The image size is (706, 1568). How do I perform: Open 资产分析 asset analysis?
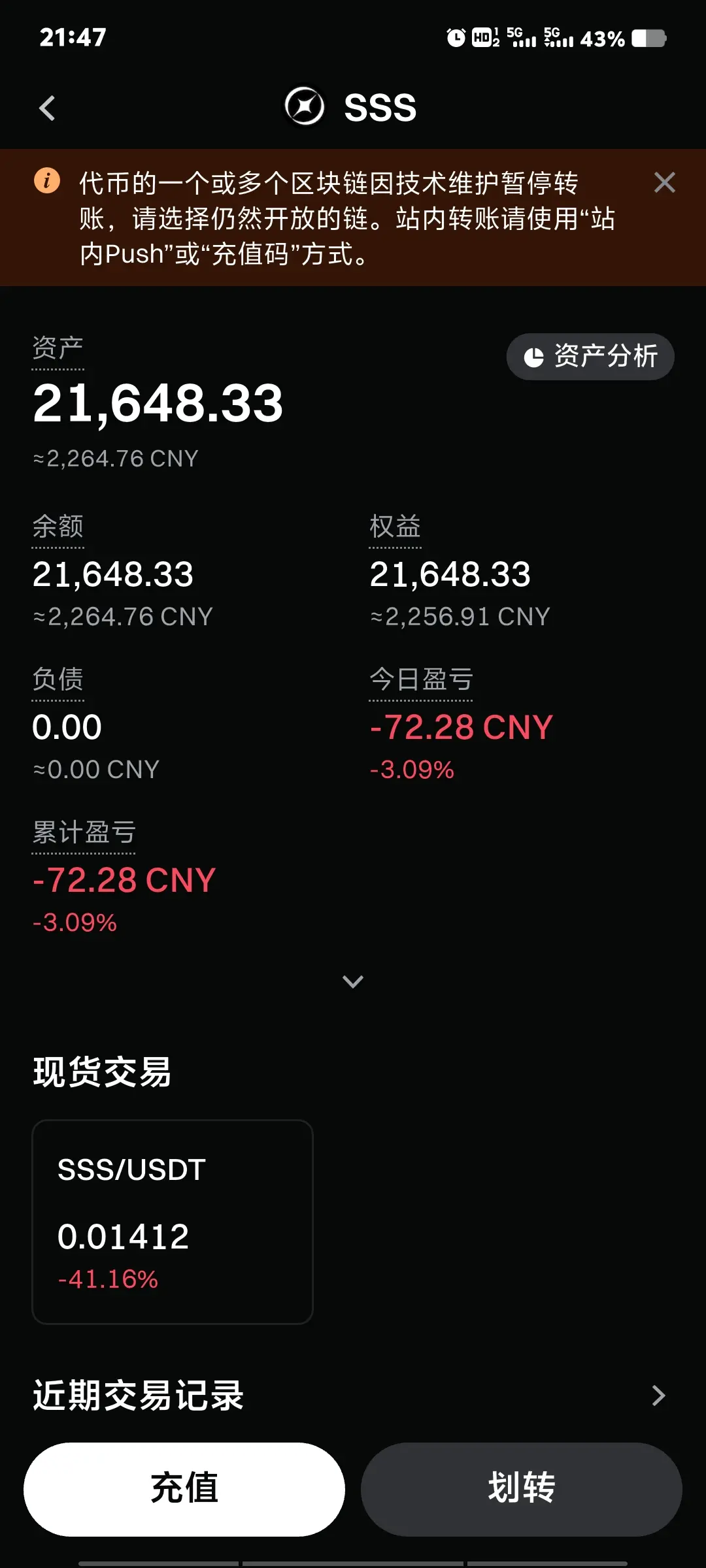[x=590, y=357]
